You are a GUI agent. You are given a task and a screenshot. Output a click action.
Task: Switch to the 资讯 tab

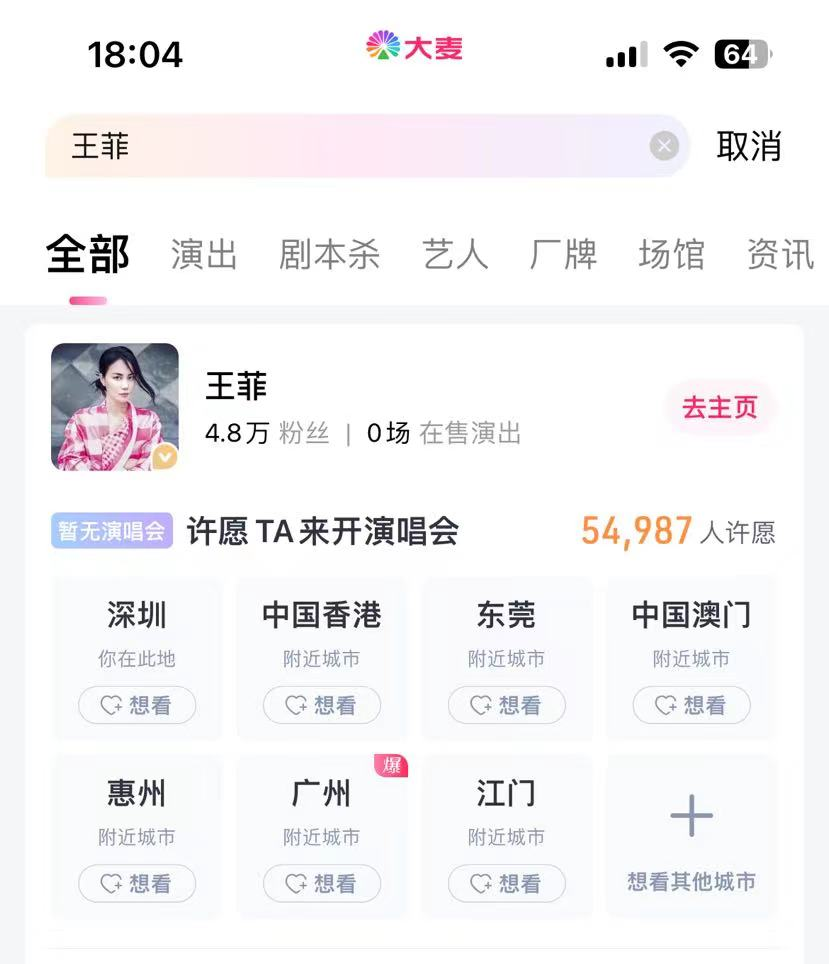pos(780,255)
